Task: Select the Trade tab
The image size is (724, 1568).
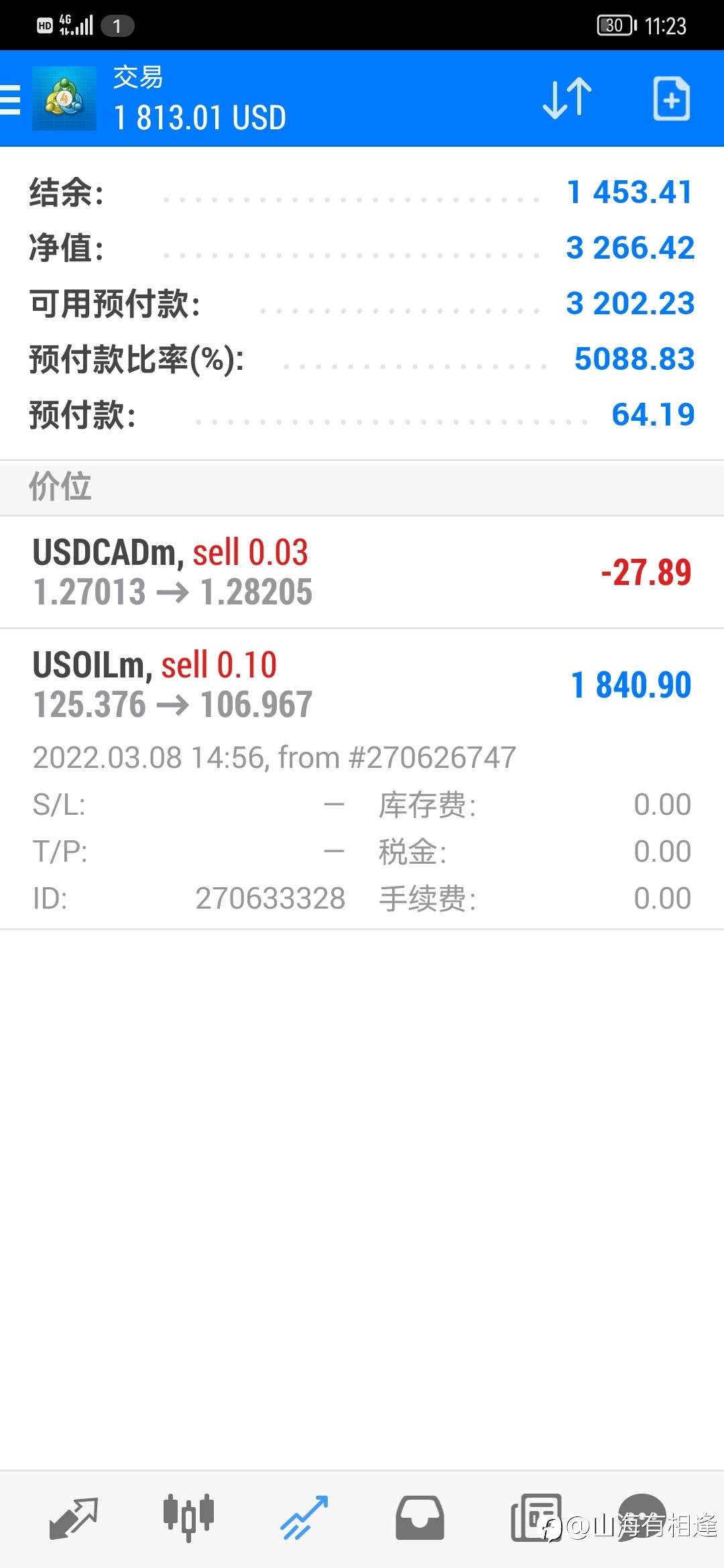Action: [x=304, y=1517]
